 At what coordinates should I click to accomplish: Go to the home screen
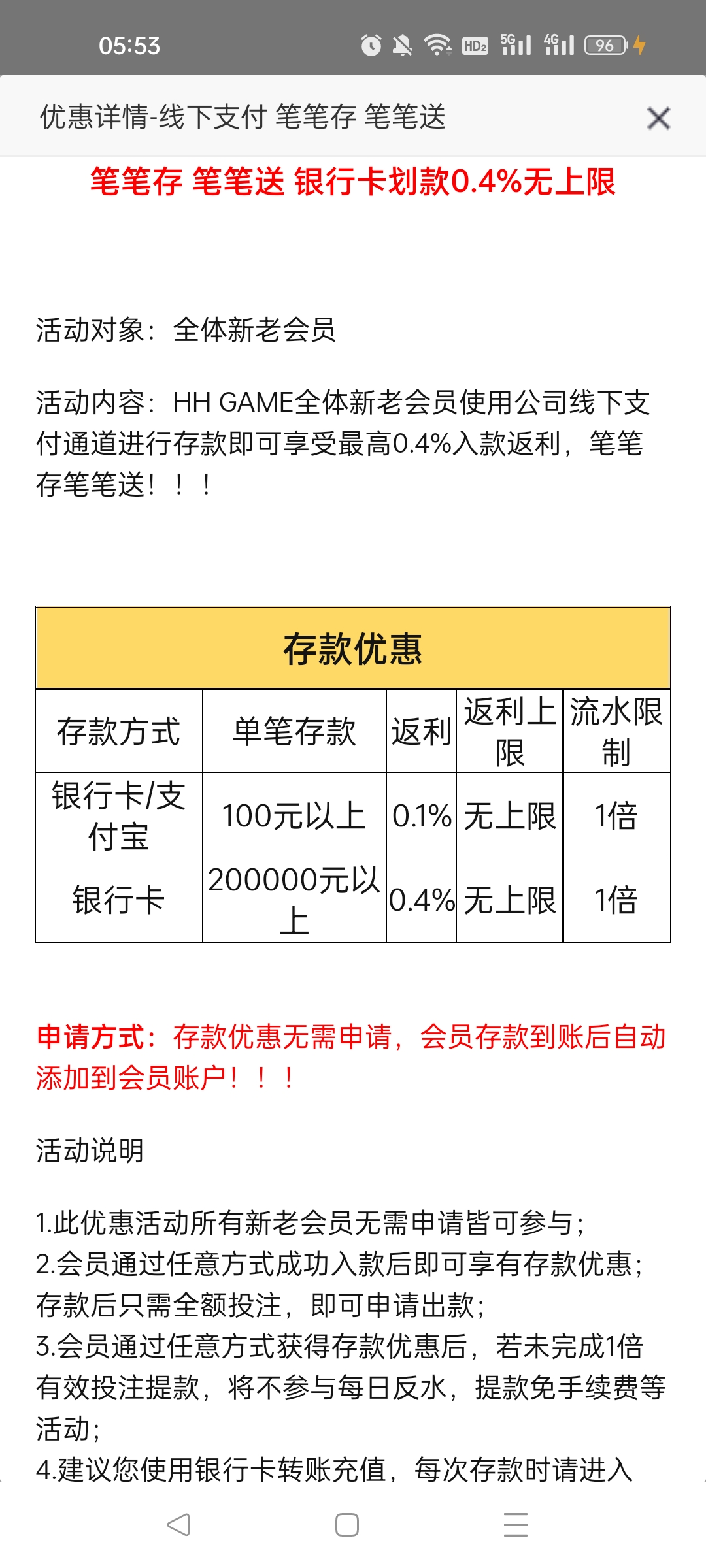coord(346,1525)
